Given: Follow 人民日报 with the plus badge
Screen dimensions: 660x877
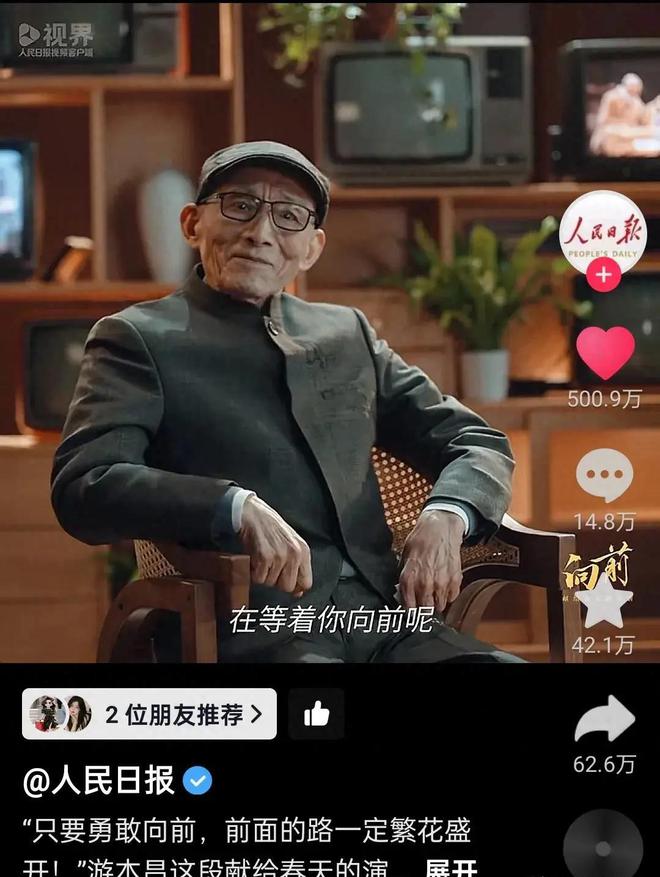Looking at the screenshot, I should [x=603, y=274].
